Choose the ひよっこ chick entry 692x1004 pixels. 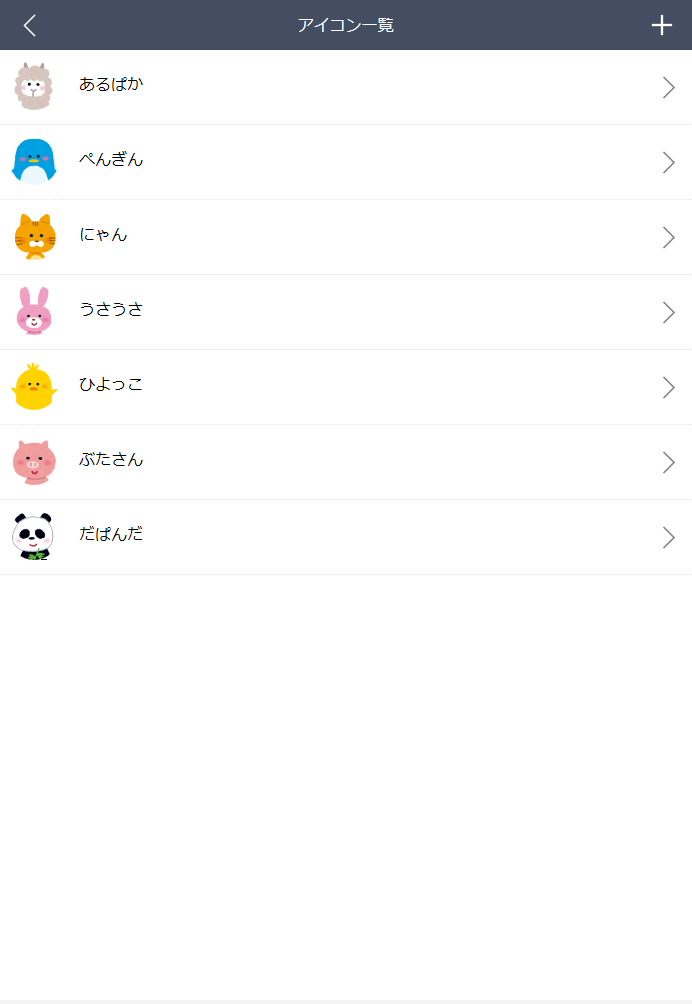point(345,387)
